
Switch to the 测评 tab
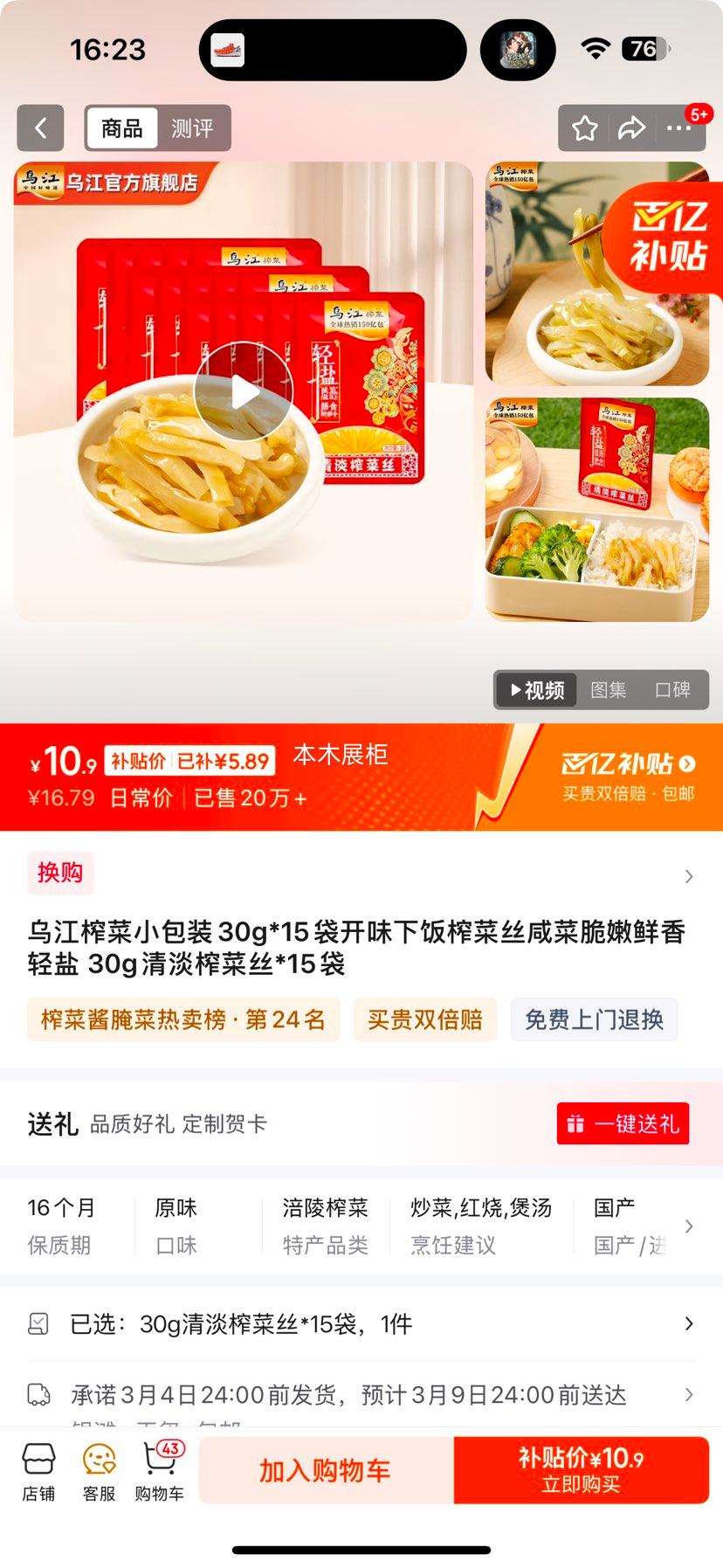click(x=192, y=128)
